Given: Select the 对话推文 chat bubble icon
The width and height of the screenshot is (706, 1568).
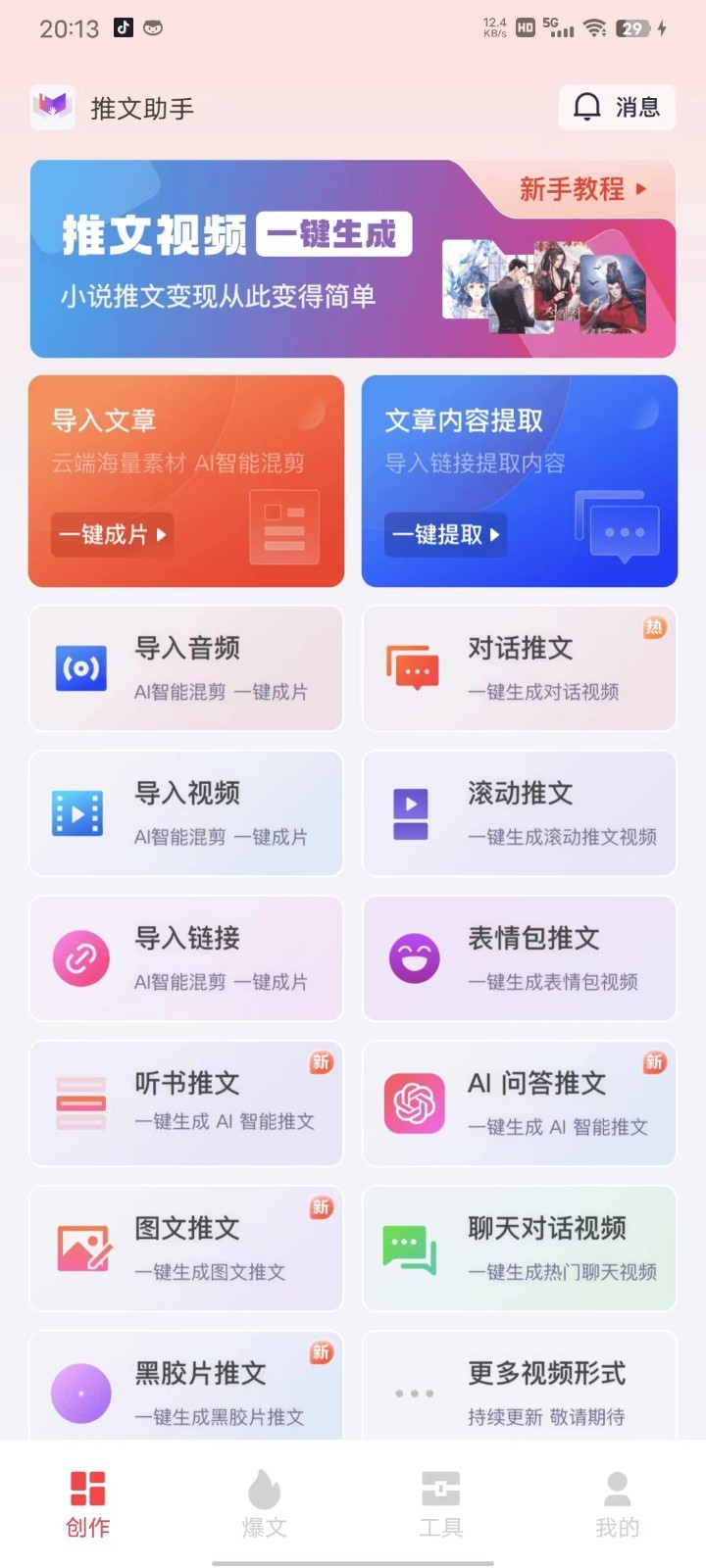Looking at the screenshot, I should click(412, 668).
